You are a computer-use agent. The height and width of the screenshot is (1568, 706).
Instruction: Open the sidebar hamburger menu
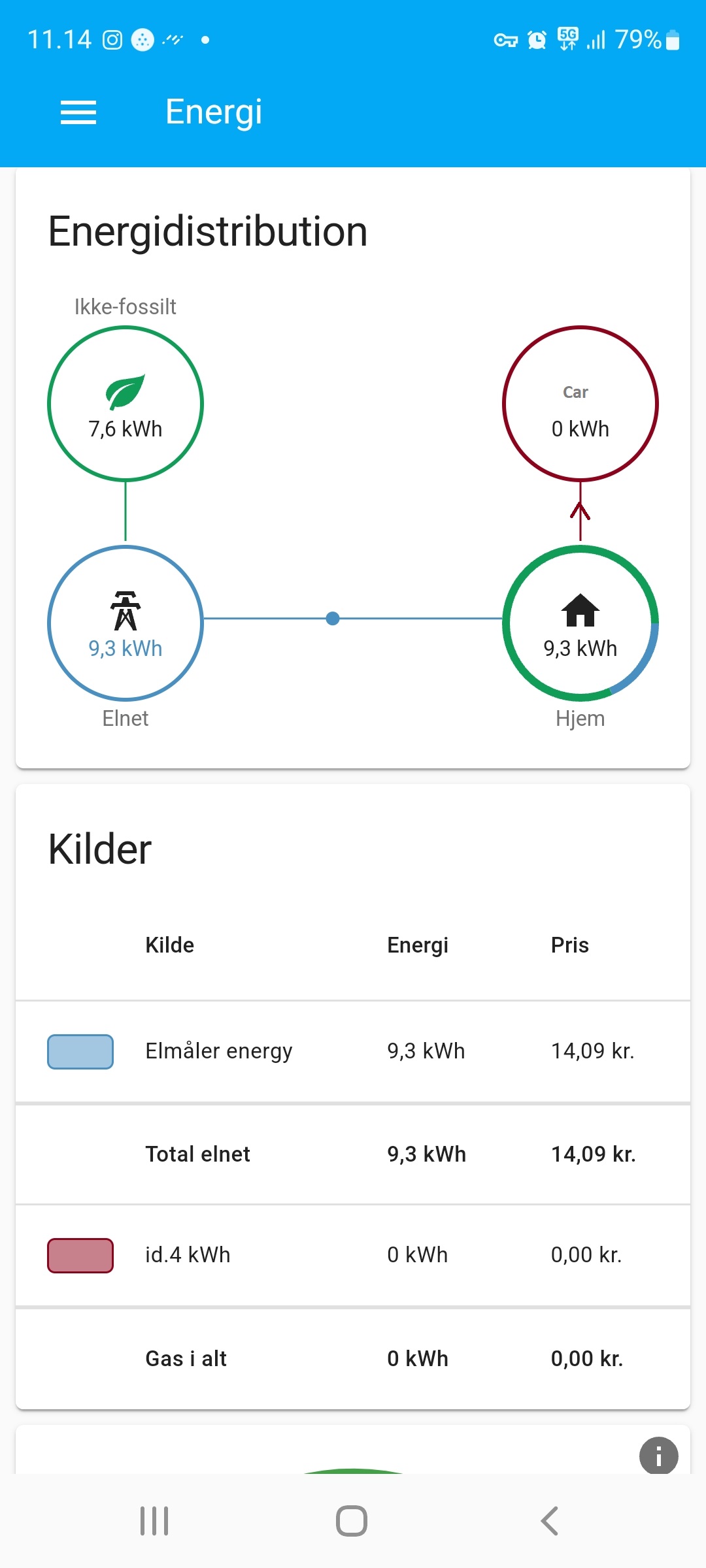click(78, 112)
